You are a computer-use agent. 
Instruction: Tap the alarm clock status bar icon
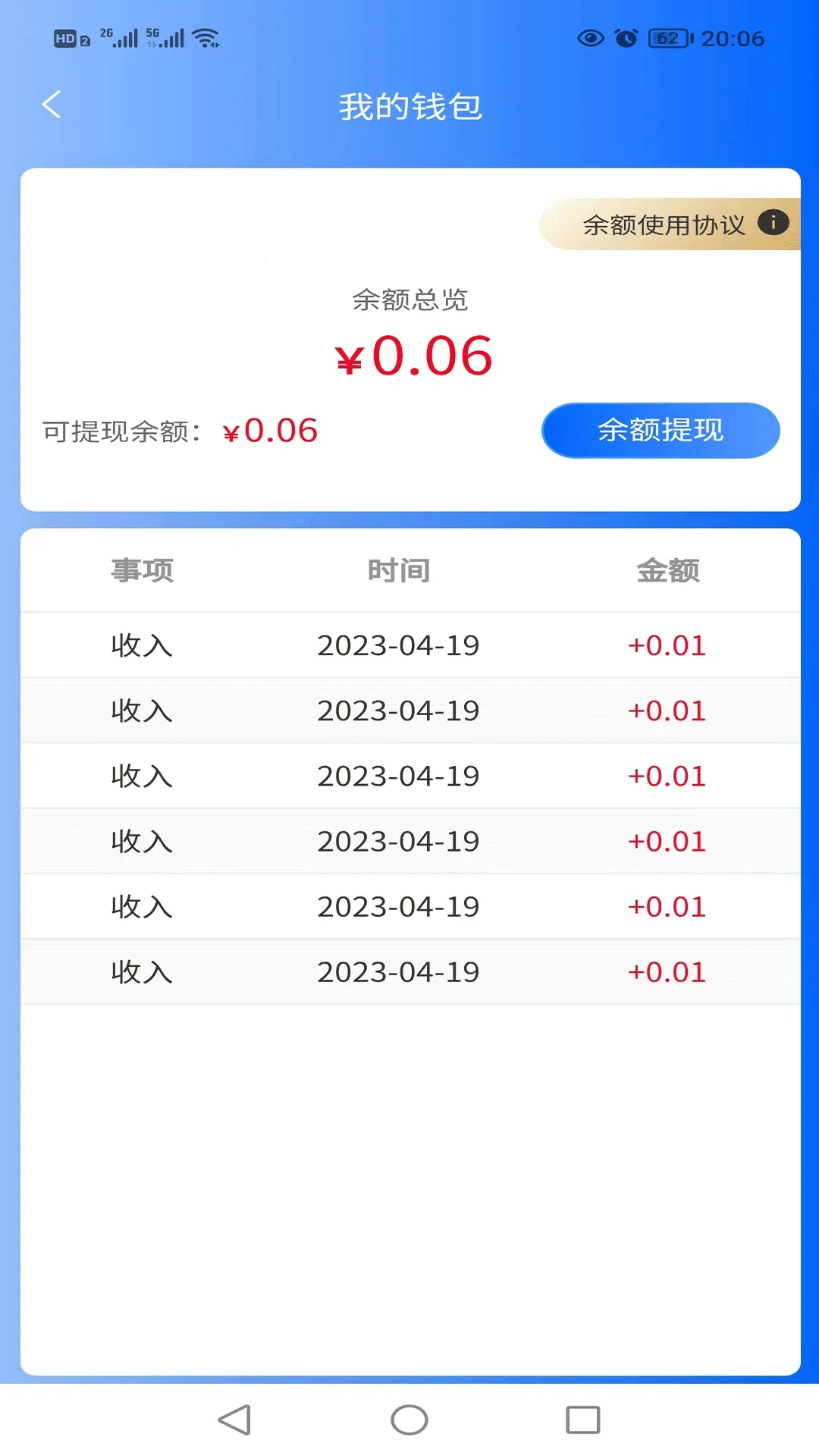point(626,39)
